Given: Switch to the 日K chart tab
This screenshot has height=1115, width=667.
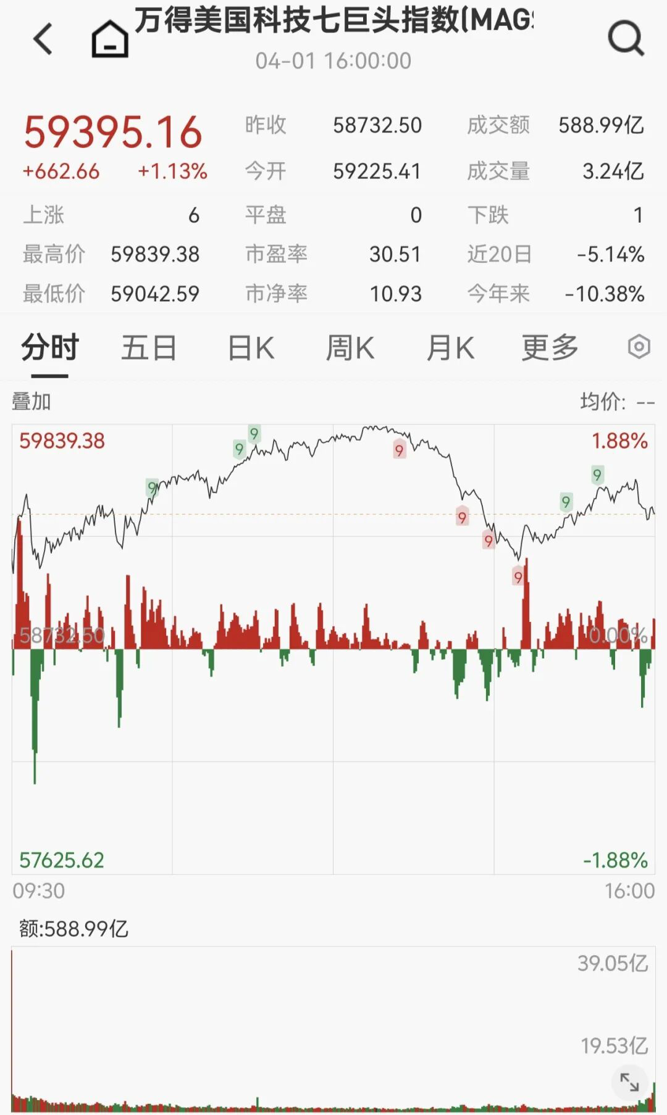Looking at the screenshot, I should click(x=250, y=348).
